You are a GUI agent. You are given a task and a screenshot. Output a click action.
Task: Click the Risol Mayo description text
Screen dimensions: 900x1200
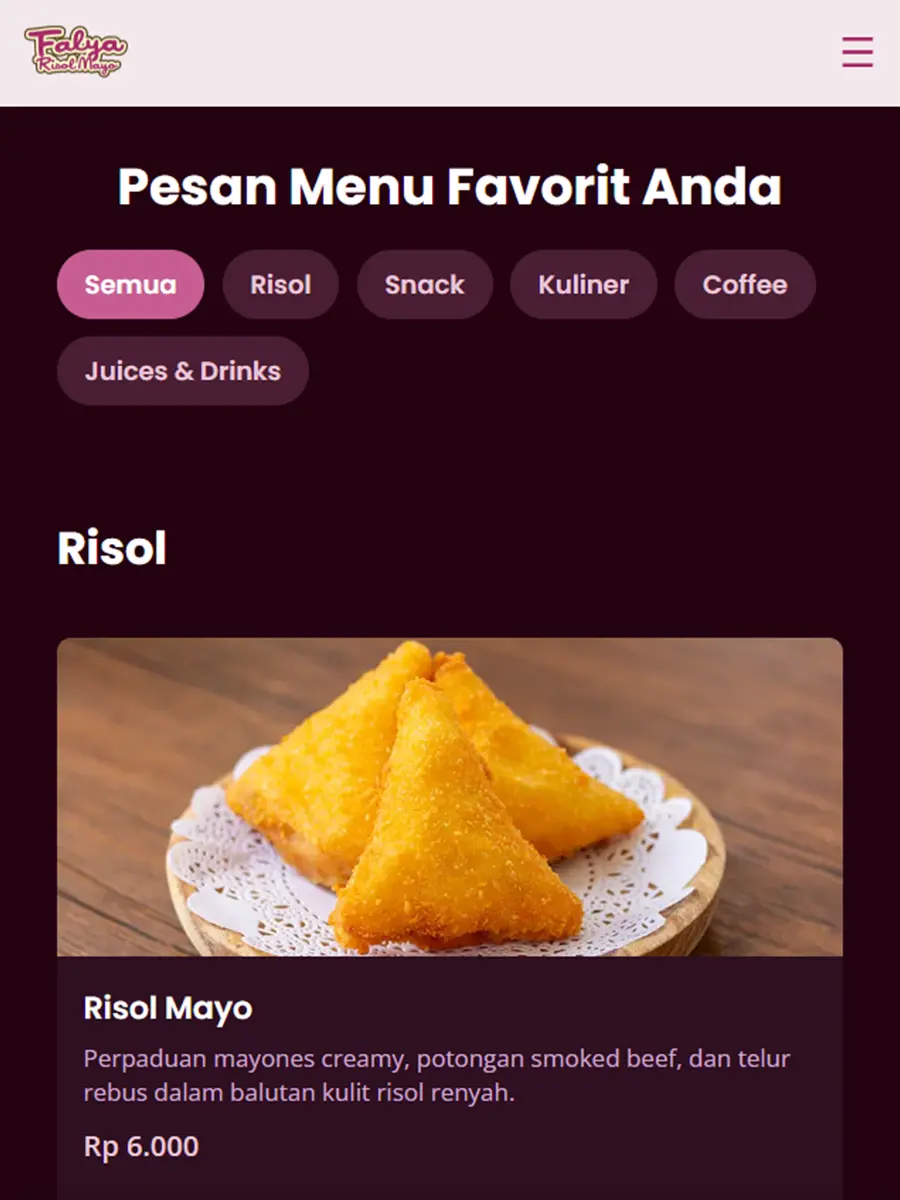435,1072
